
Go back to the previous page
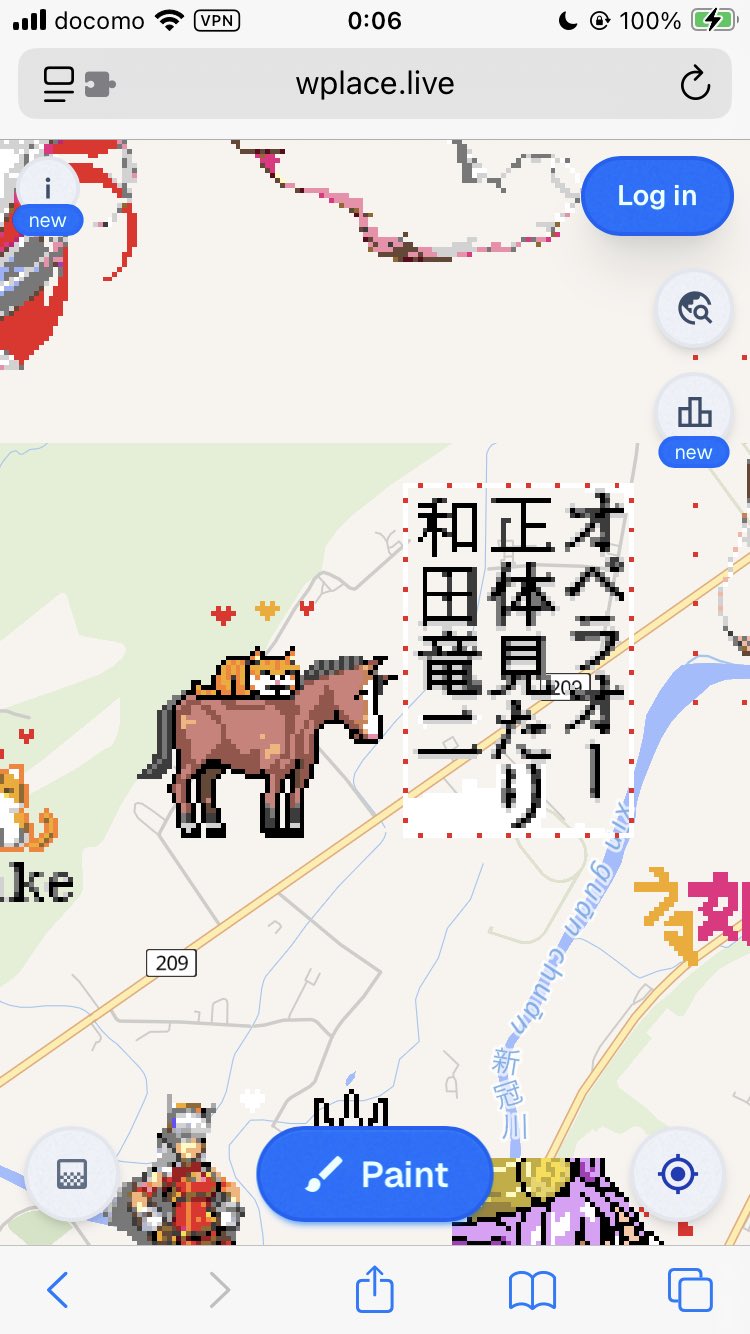click(x=58, y=1290)
